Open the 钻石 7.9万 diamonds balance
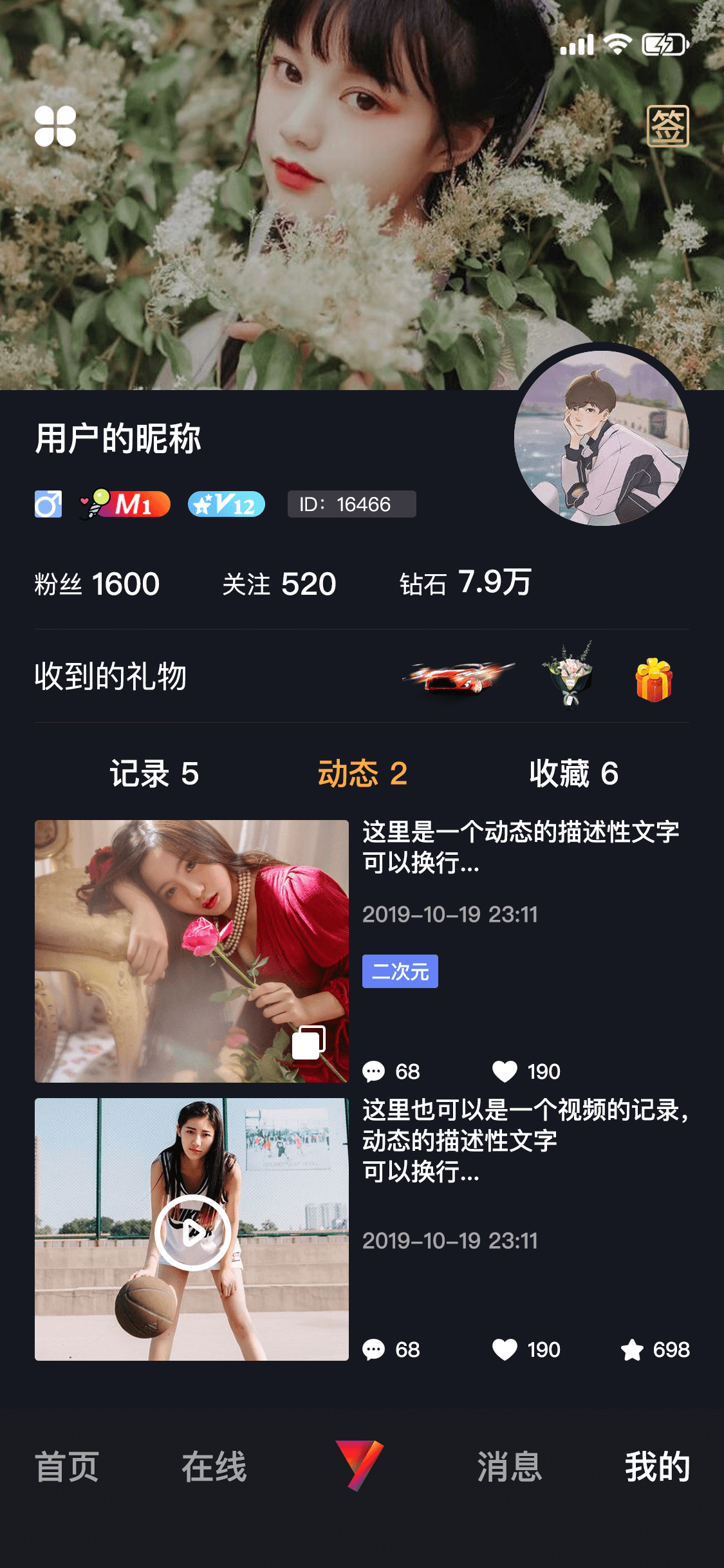 465,583
